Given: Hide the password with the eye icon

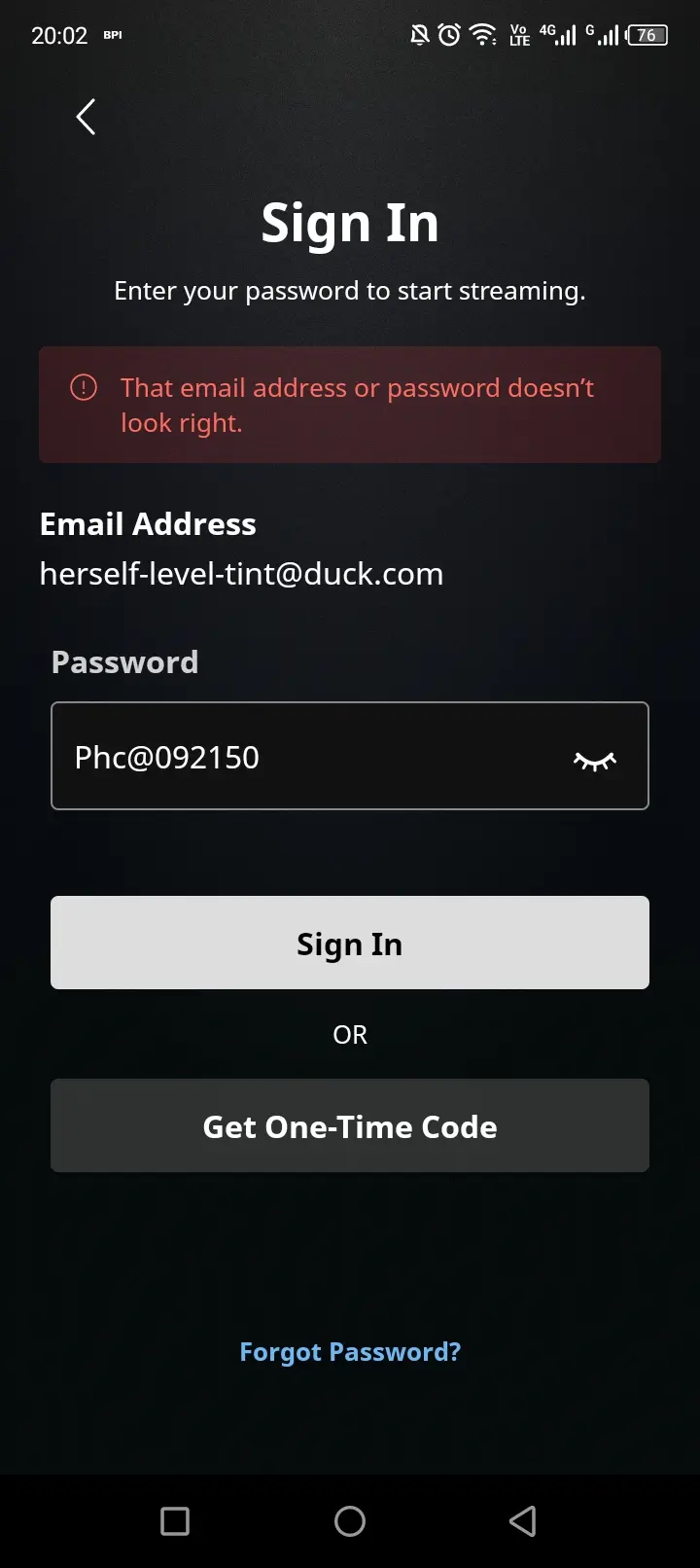Looking at the screenshot, I should click(595, 761).
